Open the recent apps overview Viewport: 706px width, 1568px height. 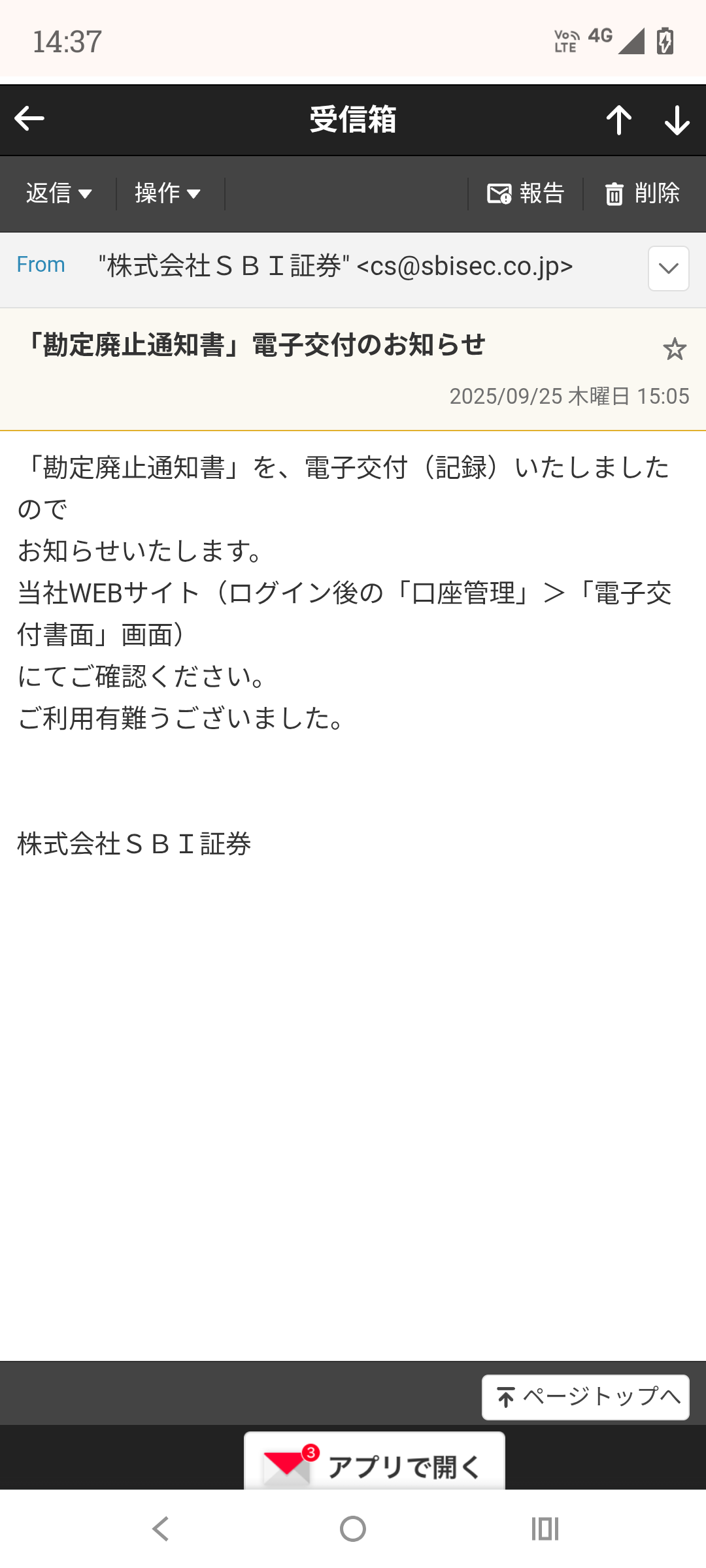[x=545, y=1529]
